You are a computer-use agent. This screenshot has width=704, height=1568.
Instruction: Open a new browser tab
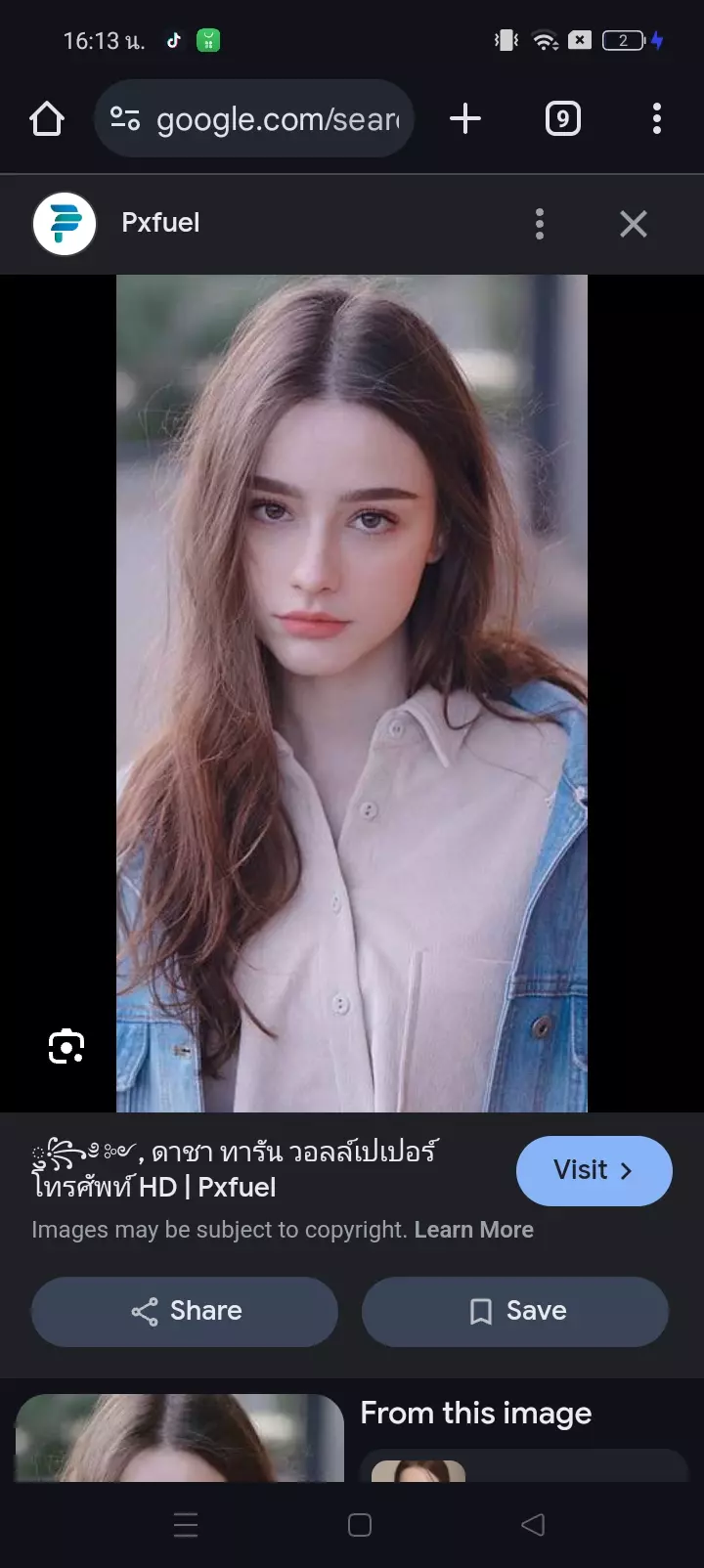click(465, 119)
